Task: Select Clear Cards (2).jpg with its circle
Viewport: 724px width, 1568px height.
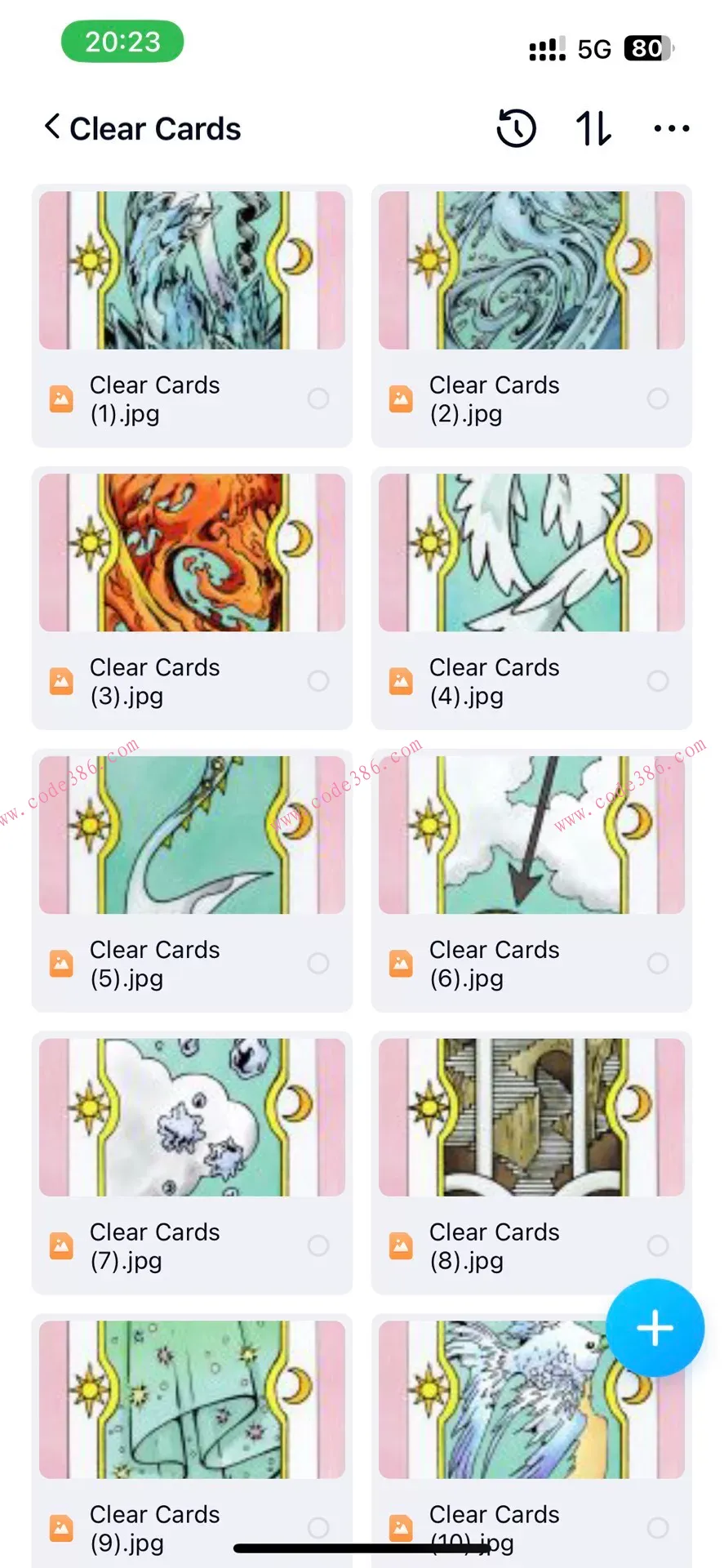Action: (x=658, y=399)
